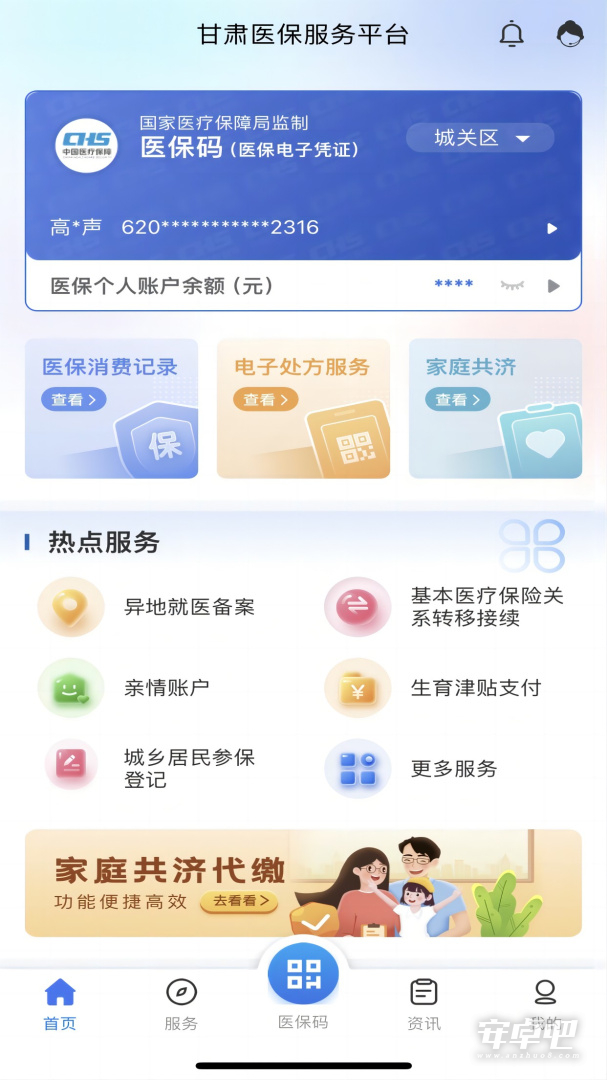Open the notifications bell

(511, 34)
